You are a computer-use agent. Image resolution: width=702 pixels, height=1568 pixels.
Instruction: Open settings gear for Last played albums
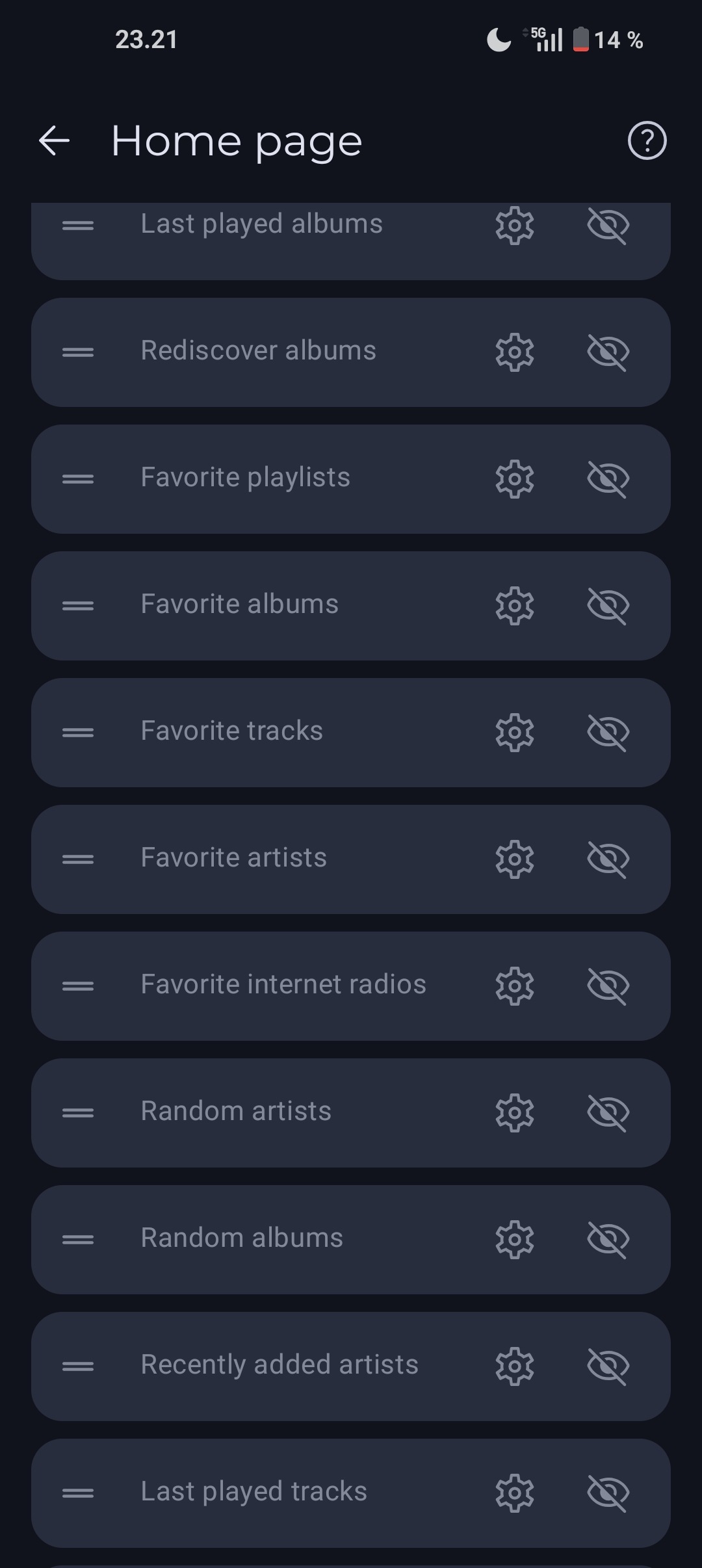(515, 226)
